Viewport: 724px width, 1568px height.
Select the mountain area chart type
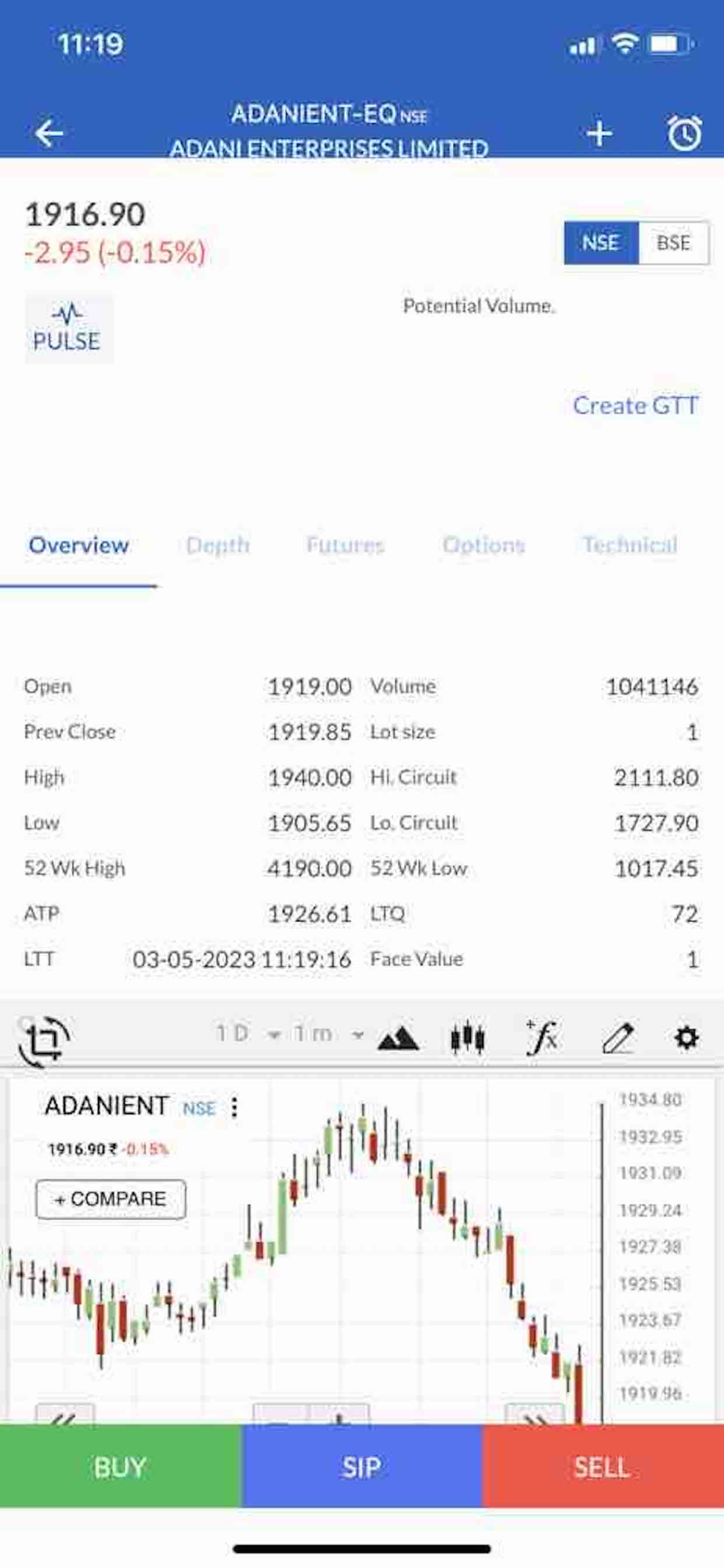click(398, 1039)
